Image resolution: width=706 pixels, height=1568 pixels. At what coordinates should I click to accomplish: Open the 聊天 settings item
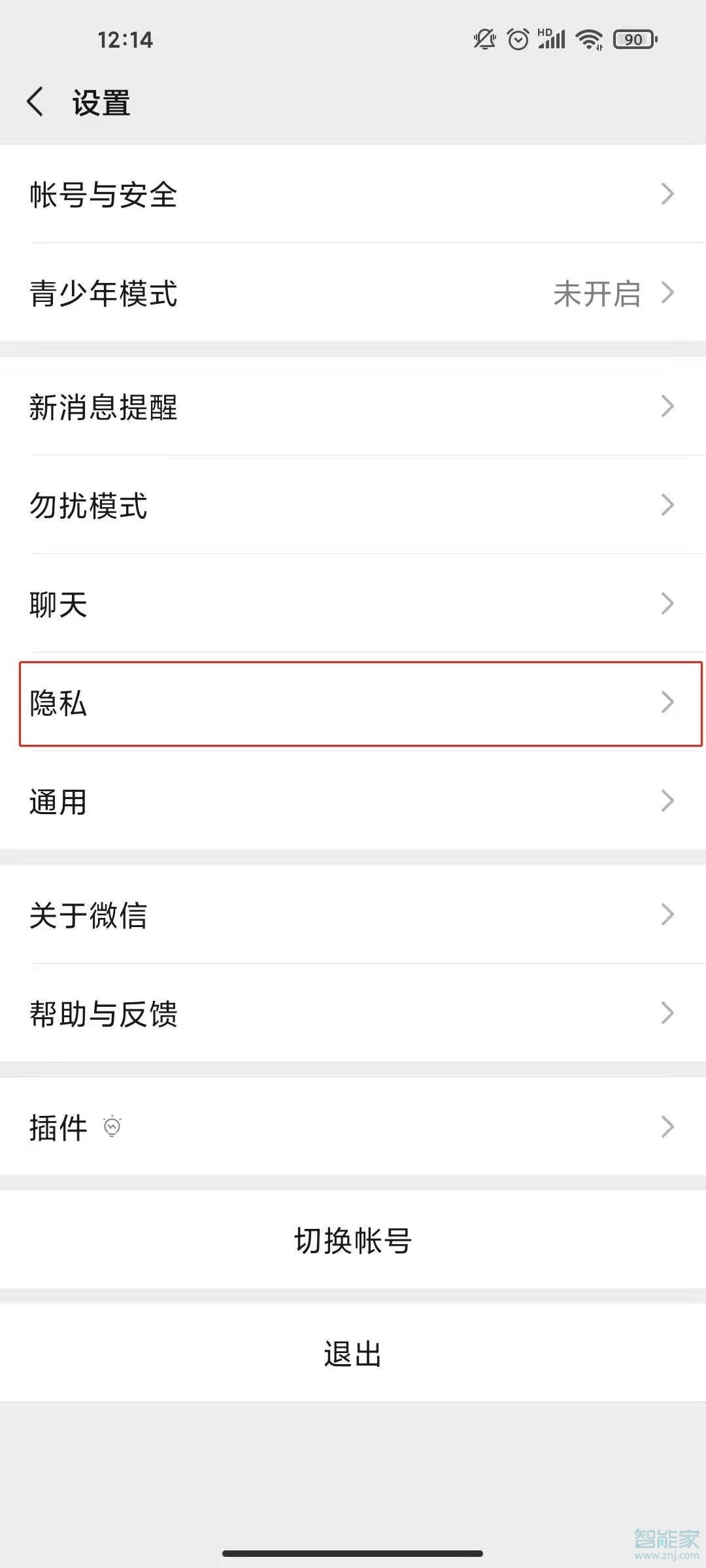(353, 605)
